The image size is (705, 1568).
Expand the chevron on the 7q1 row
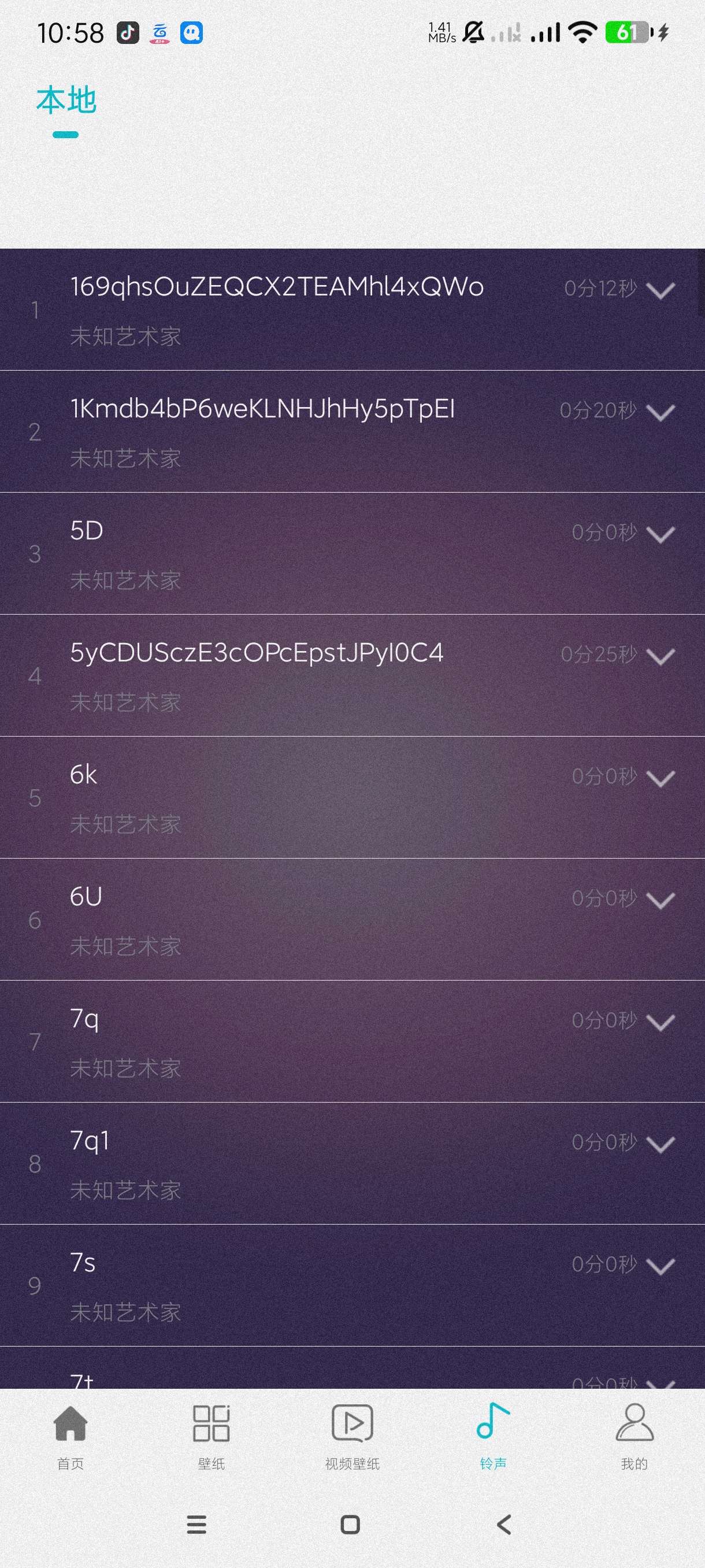click(661, 1144)
